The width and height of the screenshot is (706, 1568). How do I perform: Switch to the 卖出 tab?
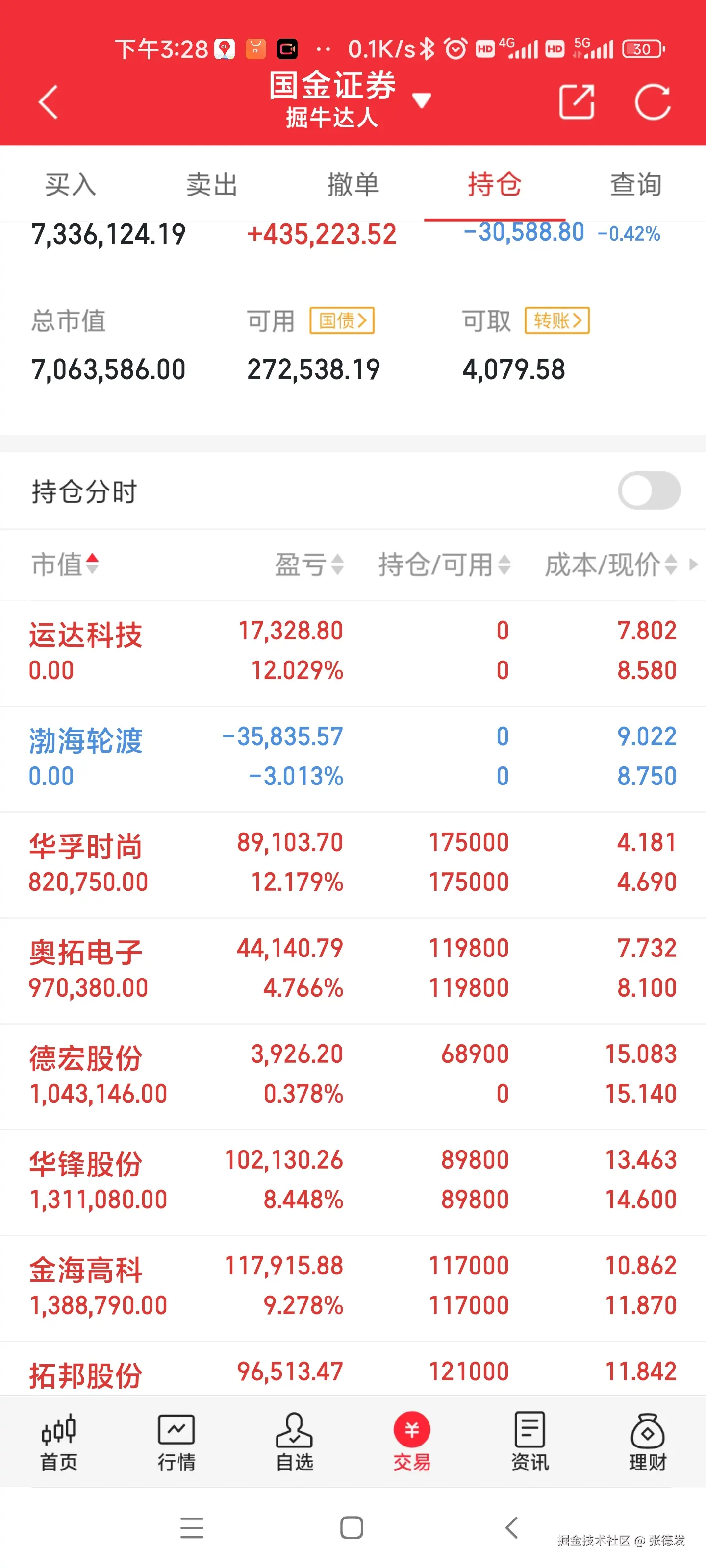(x=211, y=184)
